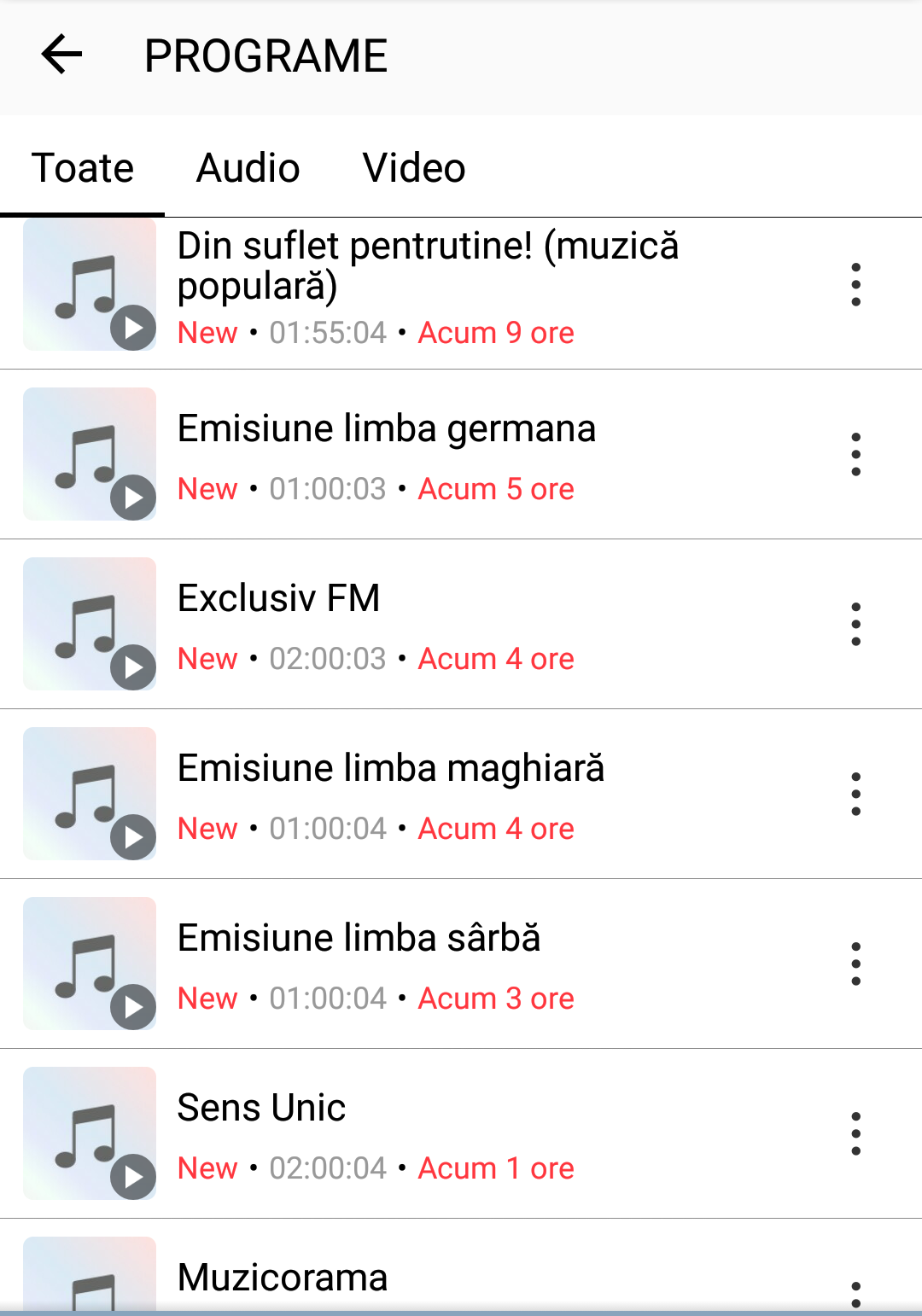
Task: Go back using the arrow icon
Action: coord(61,55)
